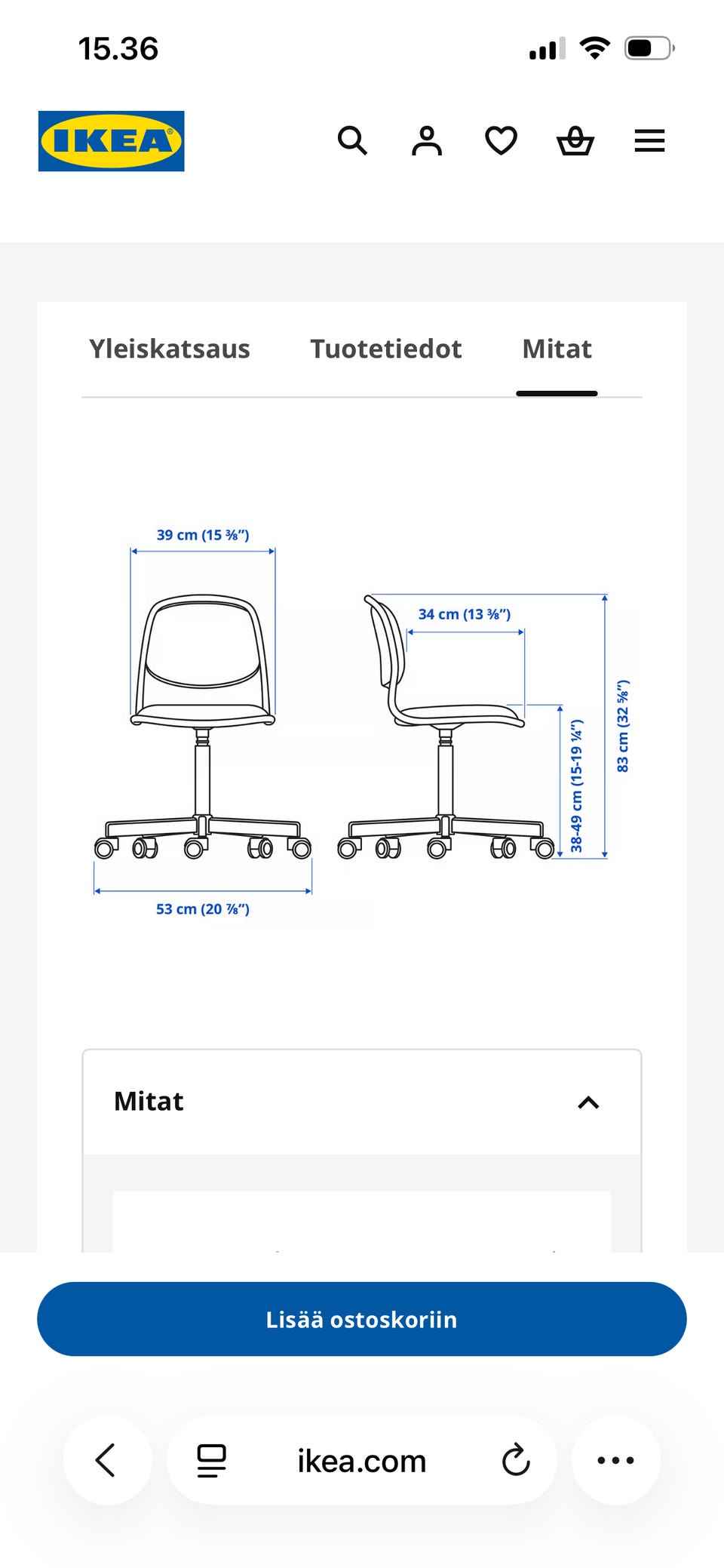Switch to the Yleiskatsaus tab

170,349
